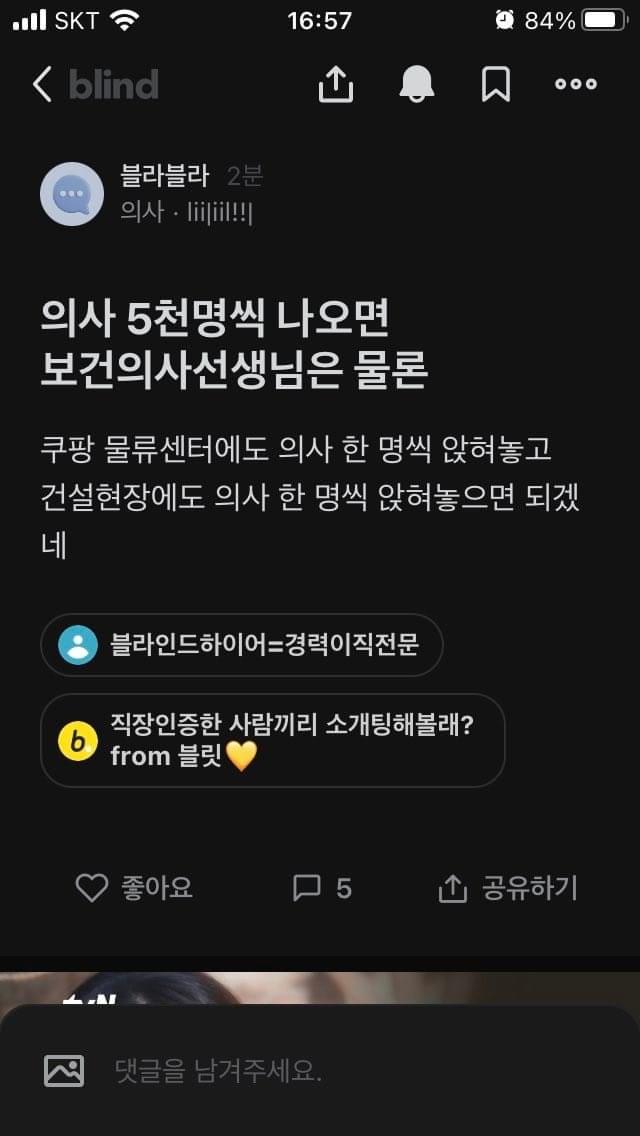
Task: Bookmark this post
Action: tap(496, 85)
